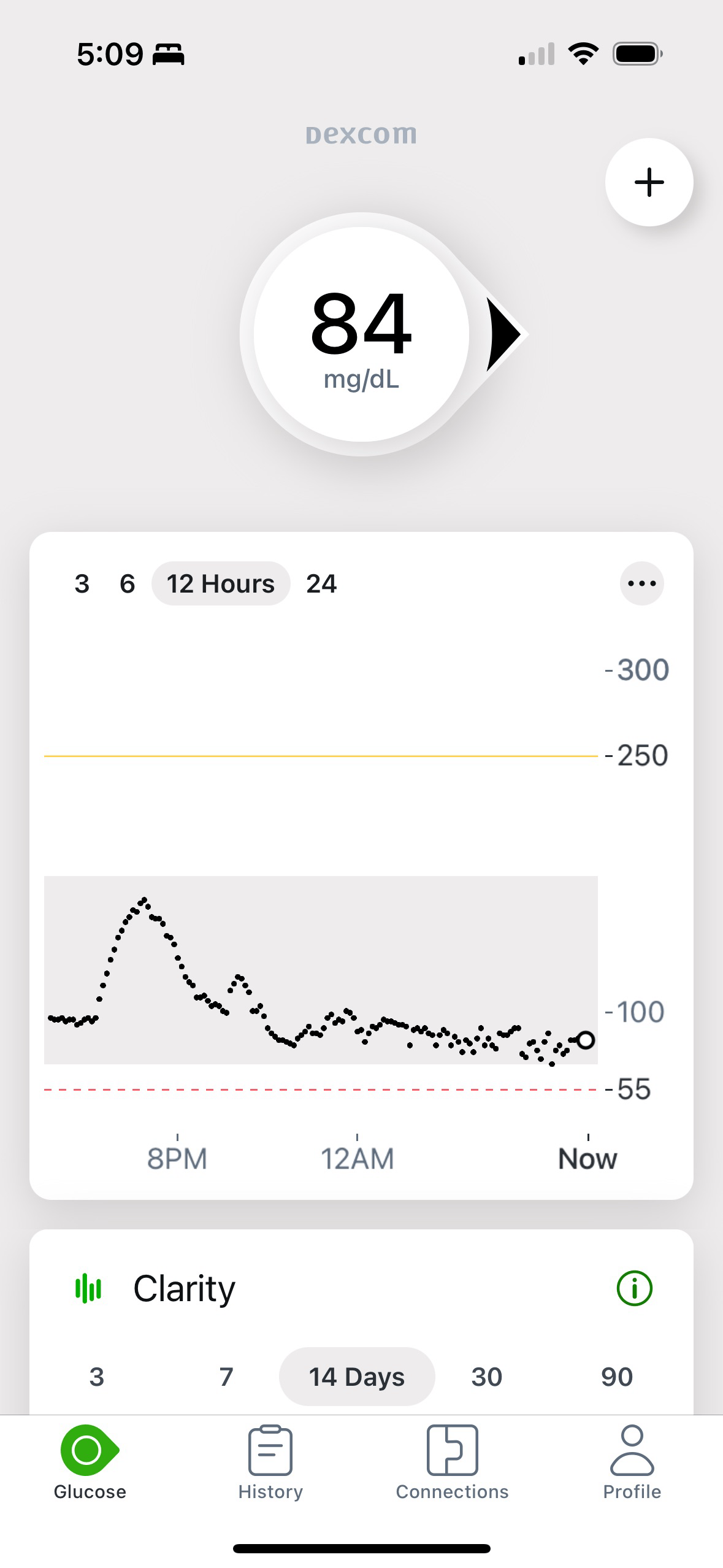Image resolution: width=723 pixels, height=1568 pixels.
Task: Switch the Clarity summary to 30 days
Action: tap(487, 1376)
